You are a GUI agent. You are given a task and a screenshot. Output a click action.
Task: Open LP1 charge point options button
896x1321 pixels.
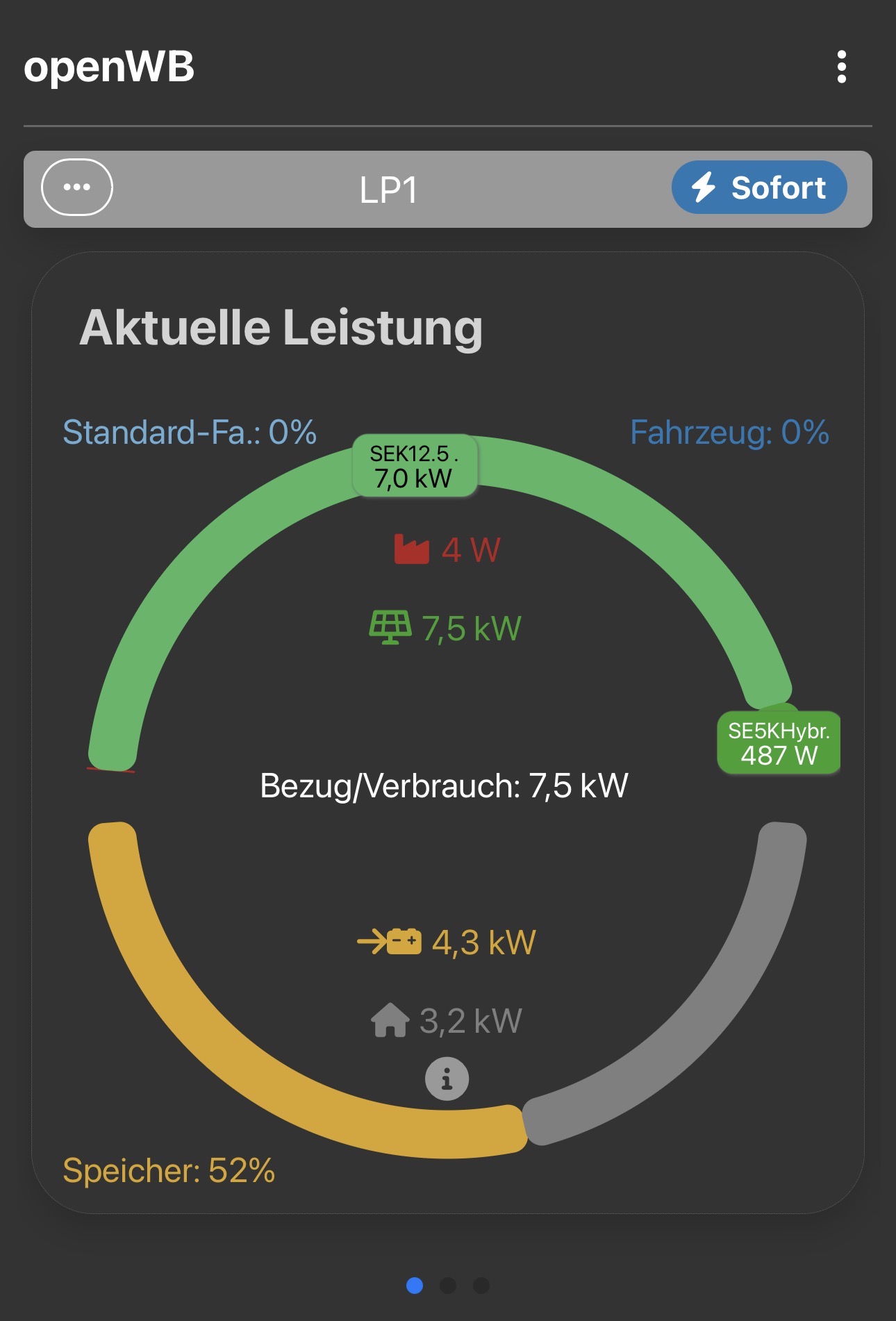[77, 188]
